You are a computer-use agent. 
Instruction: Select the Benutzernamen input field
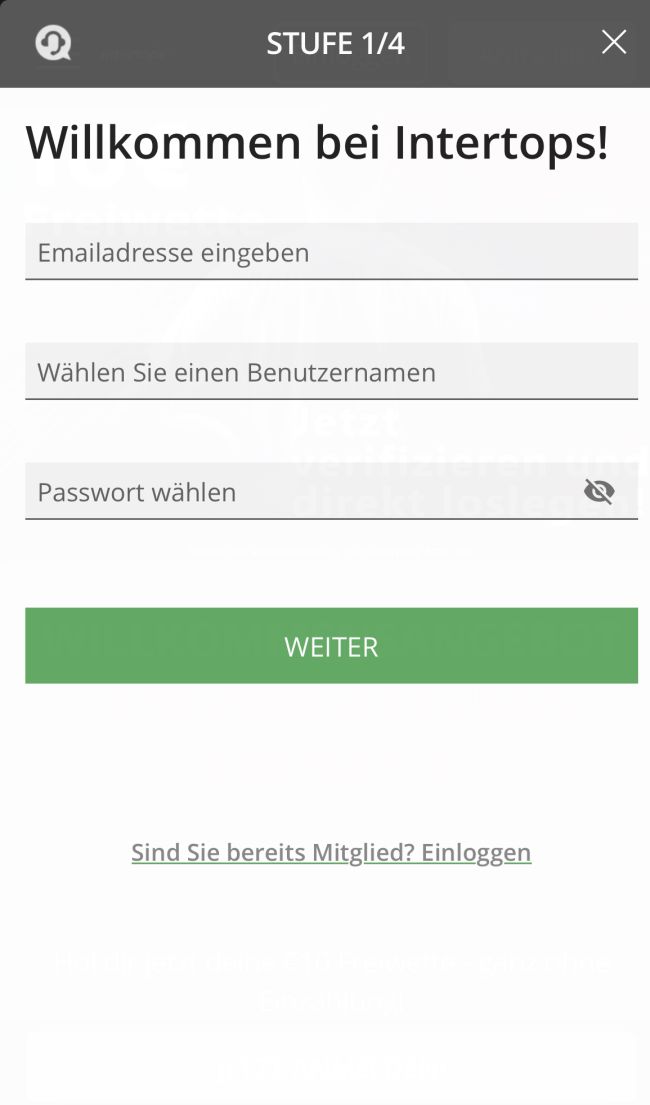tap(331, 372)
